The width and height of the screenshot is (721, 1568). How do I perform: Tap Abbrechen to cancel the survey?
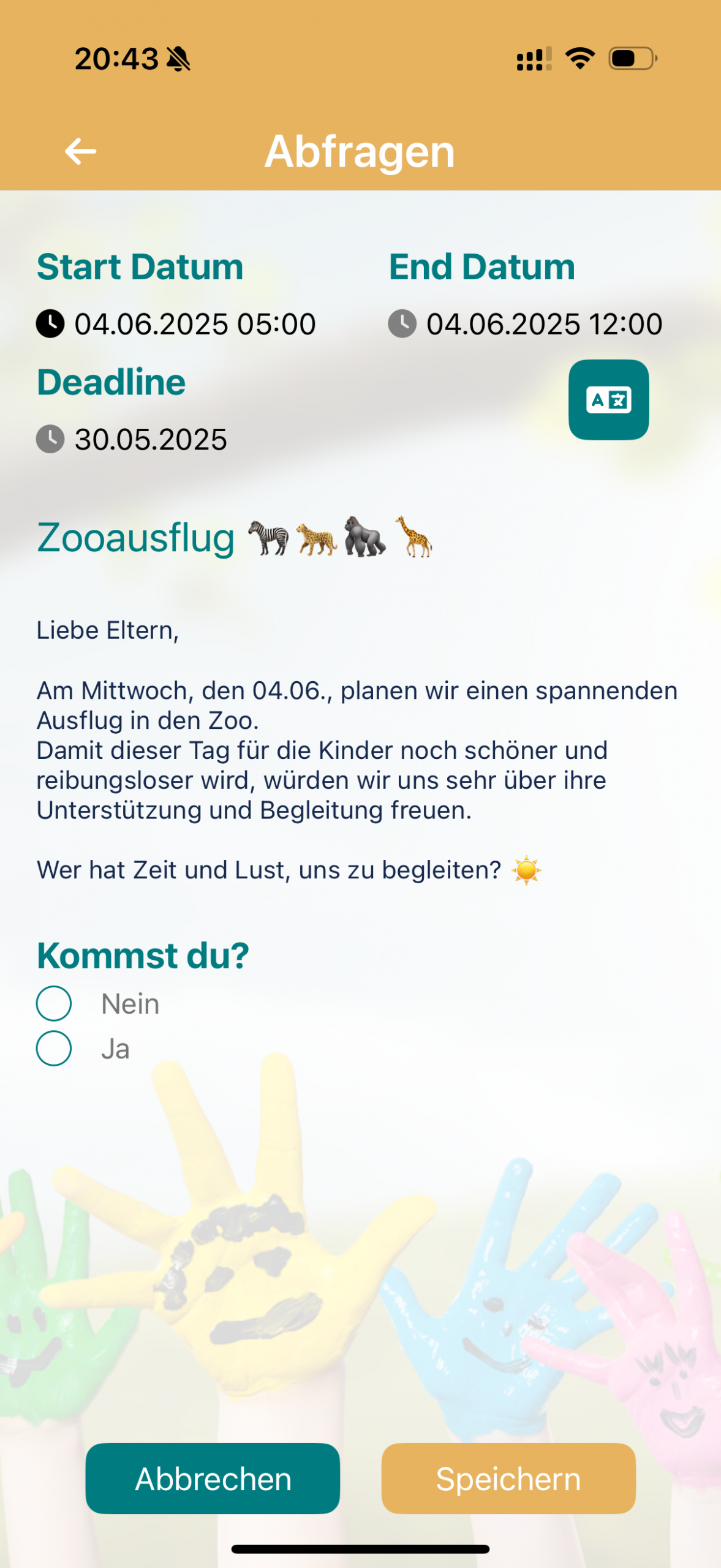tap(213, 1479)
